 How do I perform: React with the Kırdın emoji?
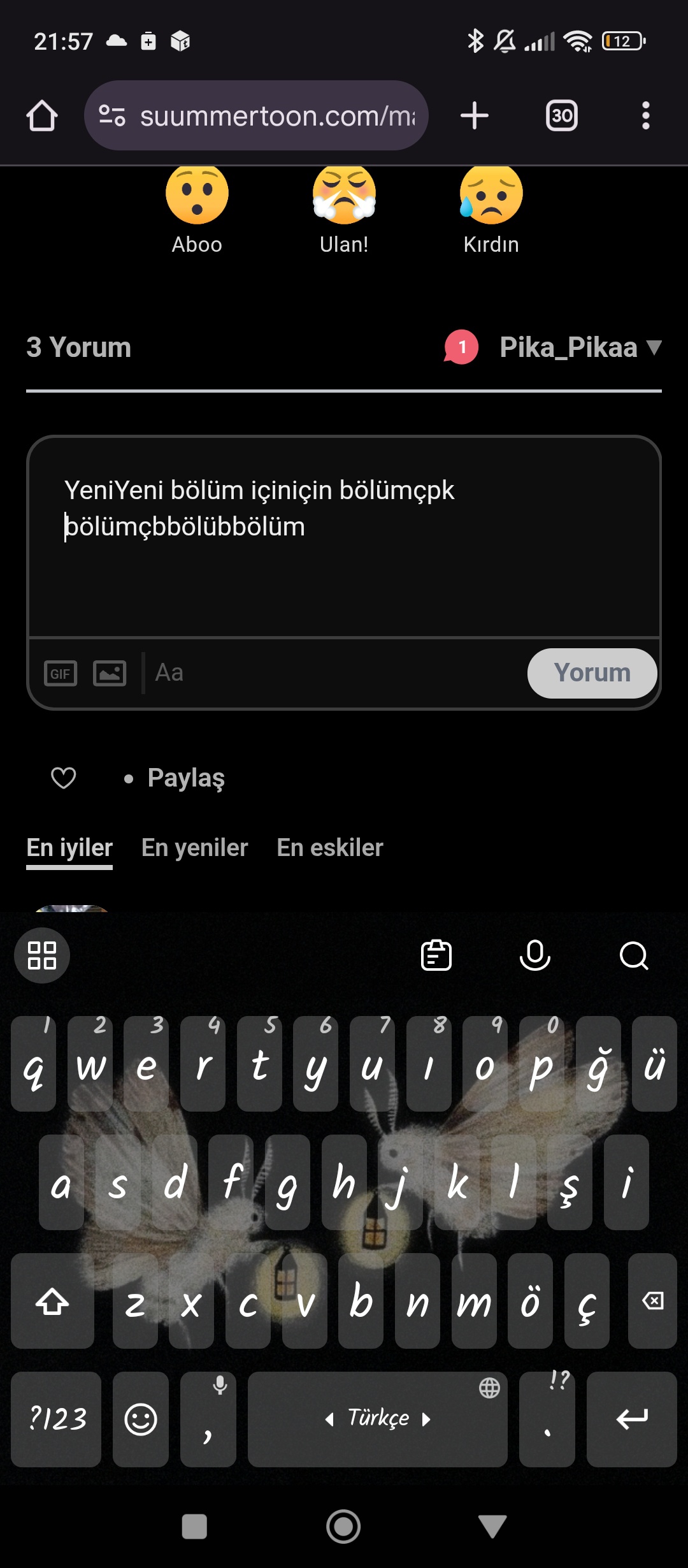[x=491, y=210]
